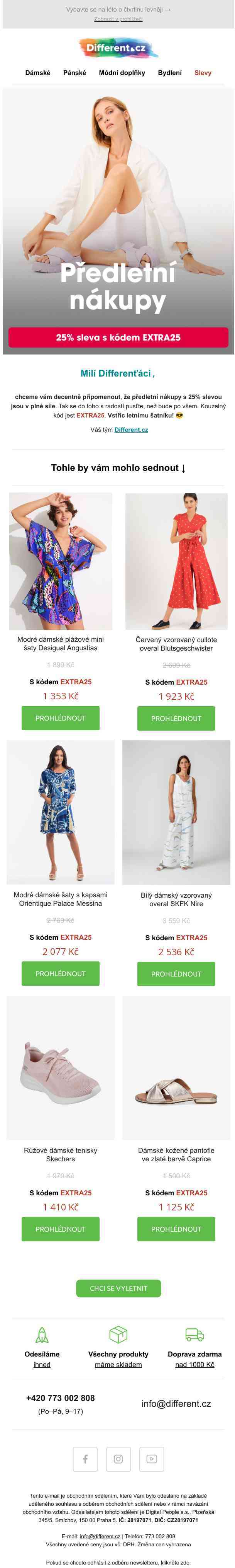Open the Módní doplňky category

122,72
